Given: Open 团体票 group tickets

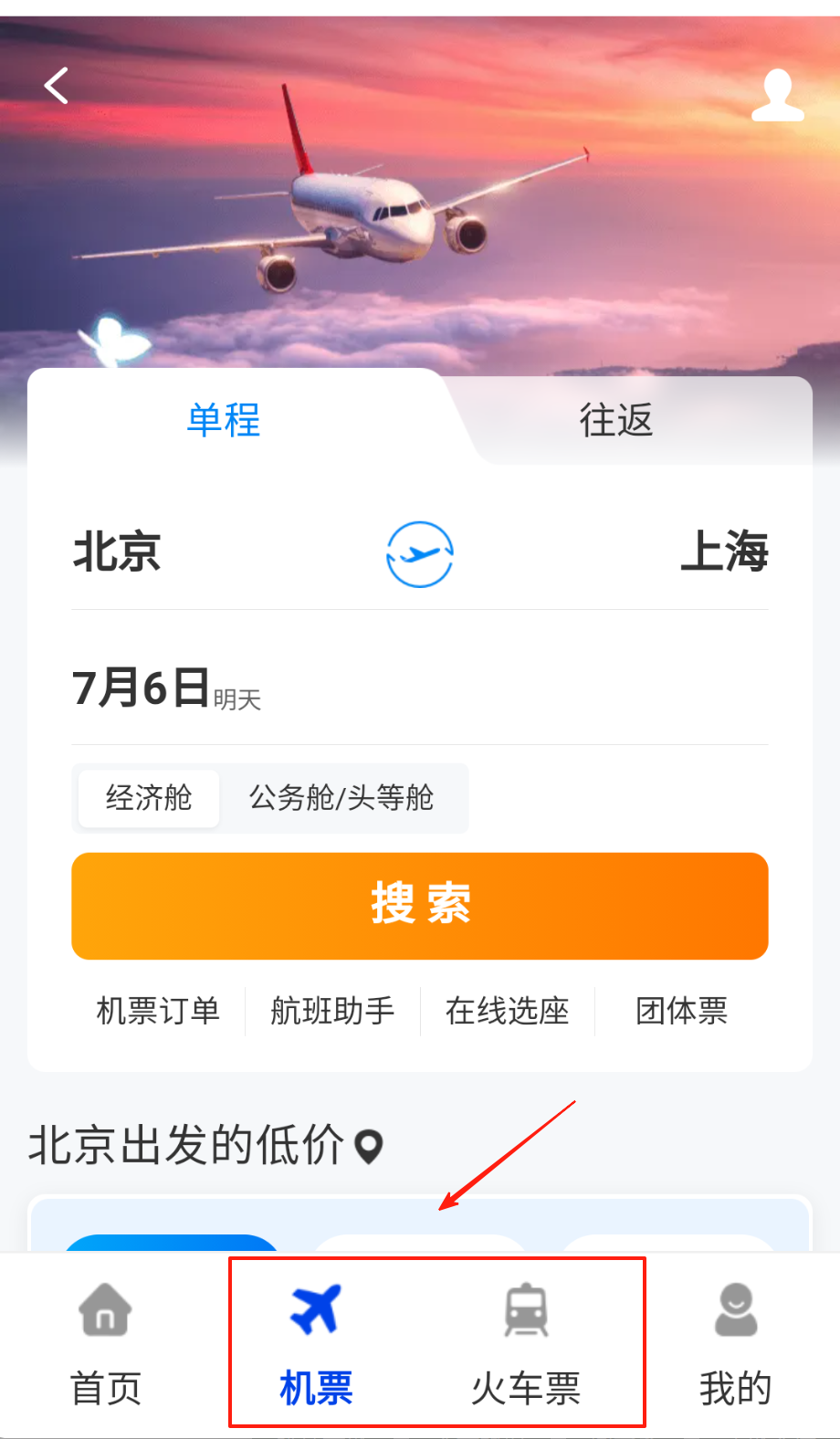Looking at the screenshot, I should point(681,1012).
